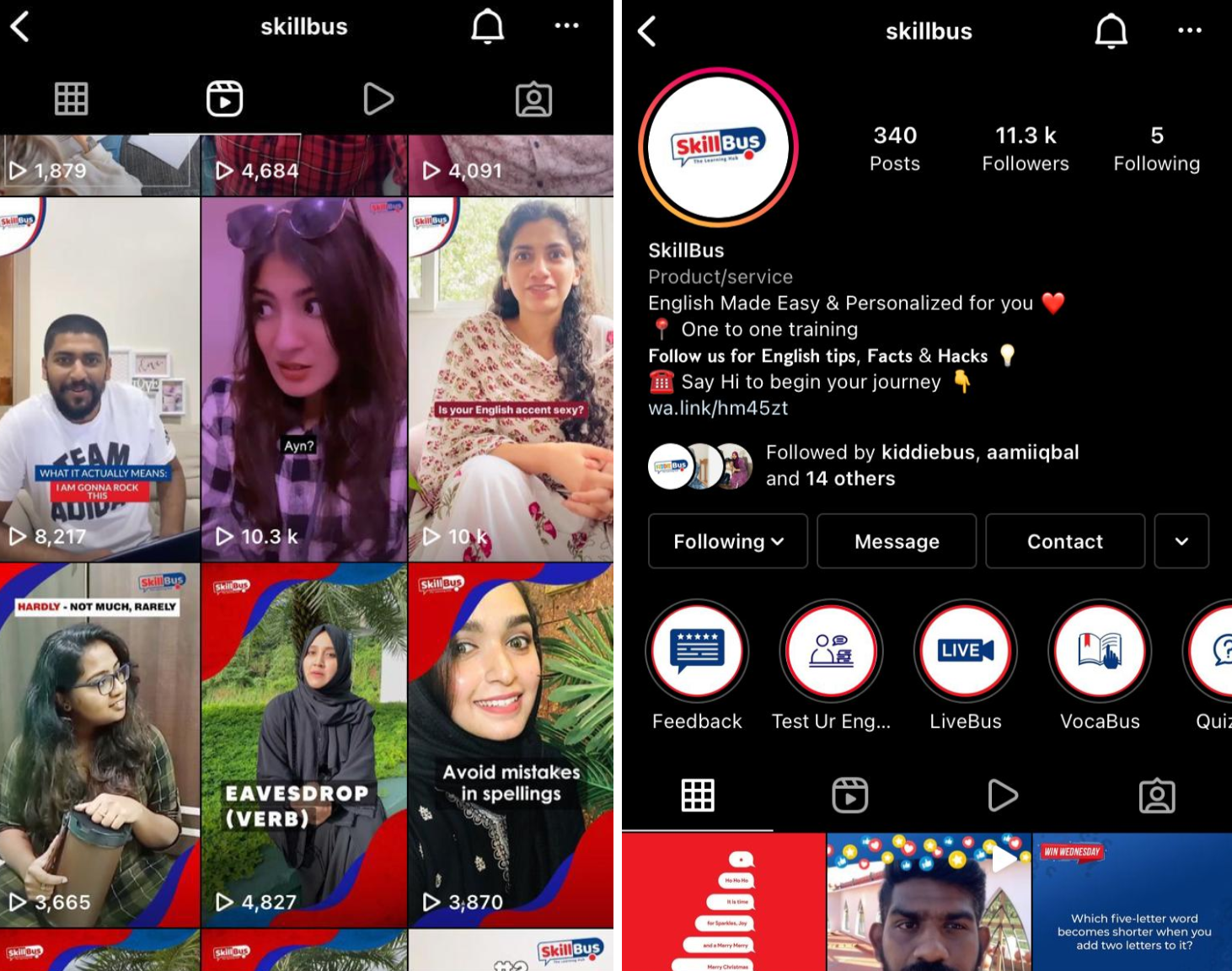View SkillBus profile picture story

718,148
